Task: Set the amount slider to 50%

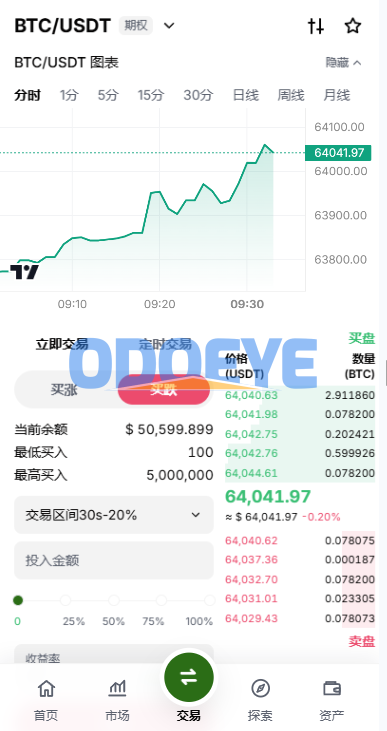Action: coord(113,600)
